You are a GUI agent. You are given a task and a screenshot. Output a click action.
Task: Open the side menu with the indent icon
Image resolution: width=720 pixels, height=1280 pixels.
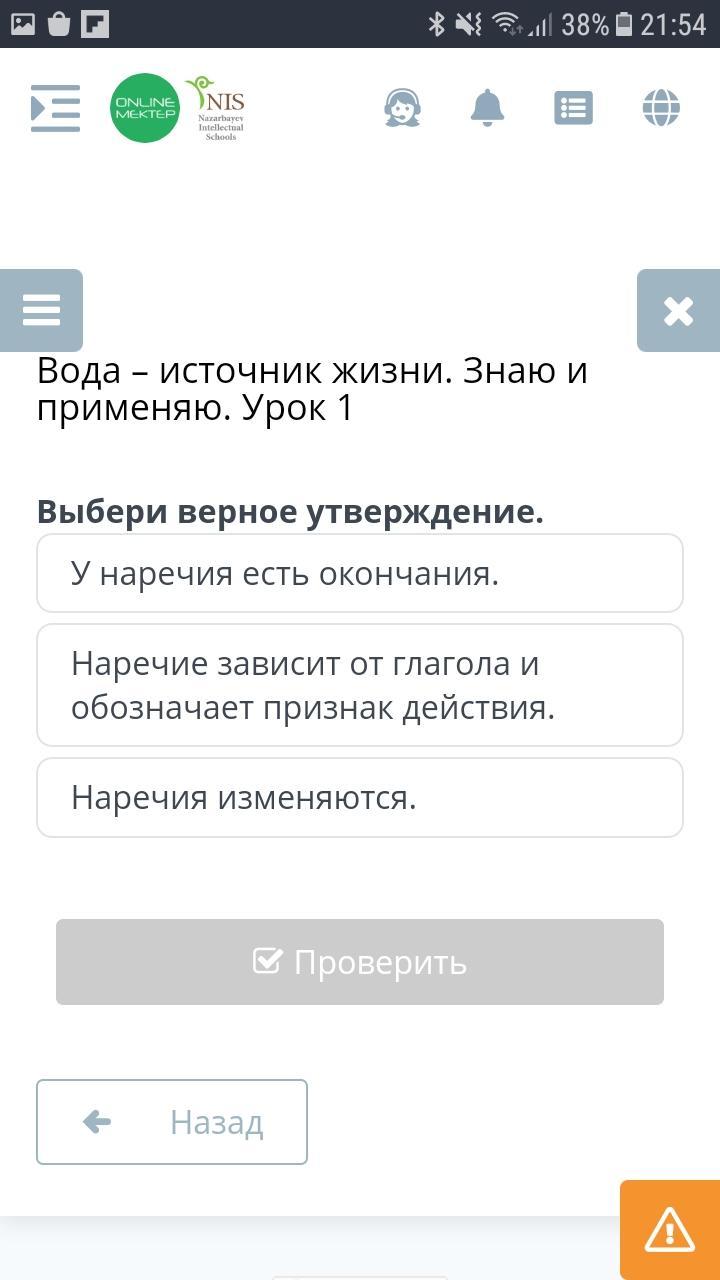pyautogui.click(x=55, y=108)
